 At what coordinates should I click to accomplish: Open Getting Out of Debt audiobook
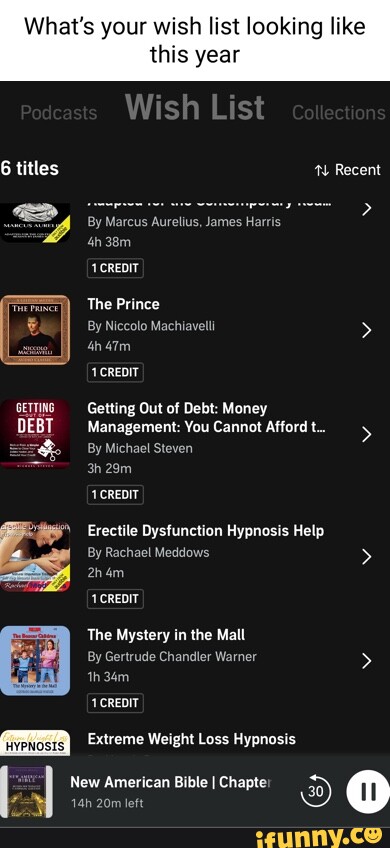(x=195, y=452)
